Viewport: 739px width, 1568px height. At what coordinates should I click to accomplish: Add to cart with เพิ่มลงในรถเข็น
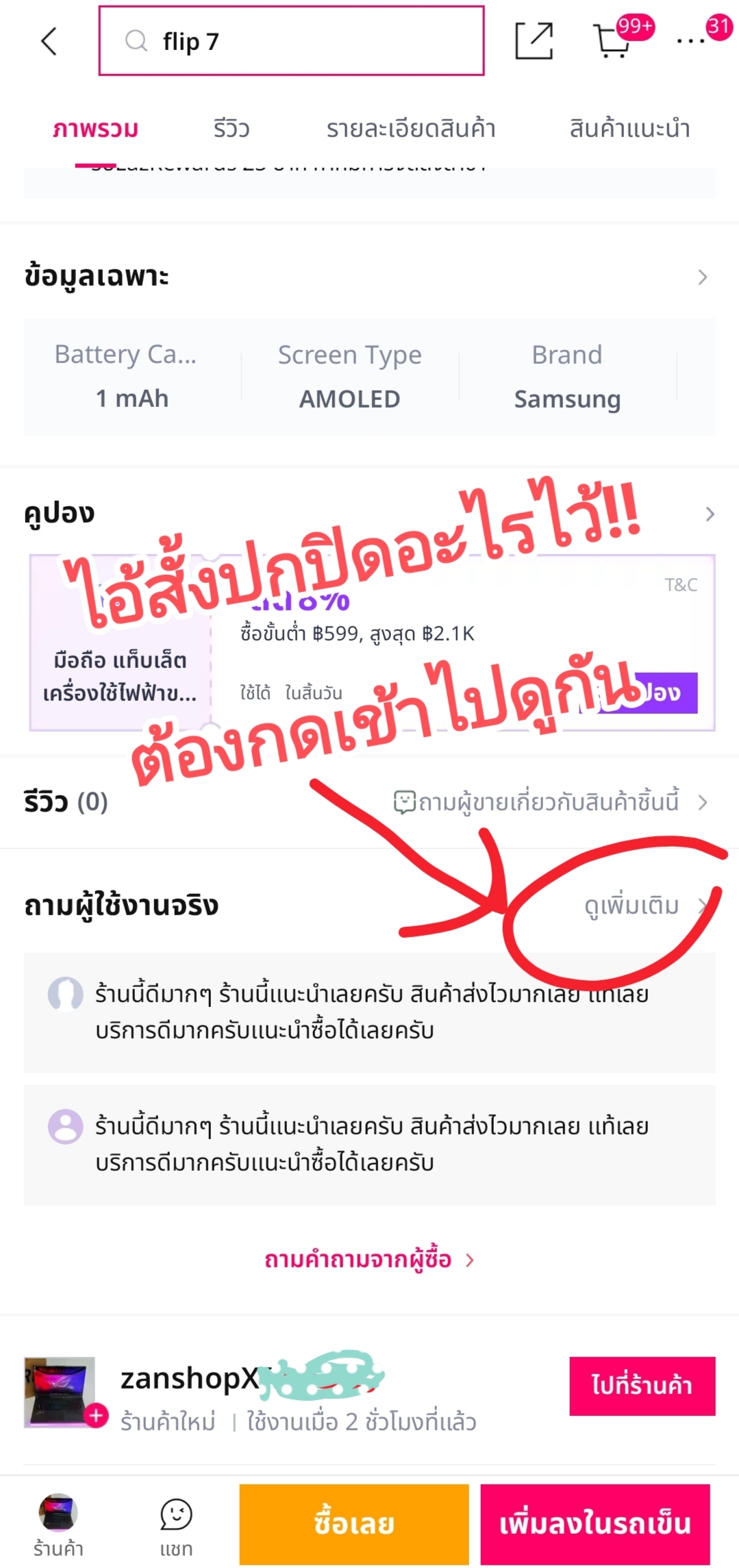(595, 1524)
